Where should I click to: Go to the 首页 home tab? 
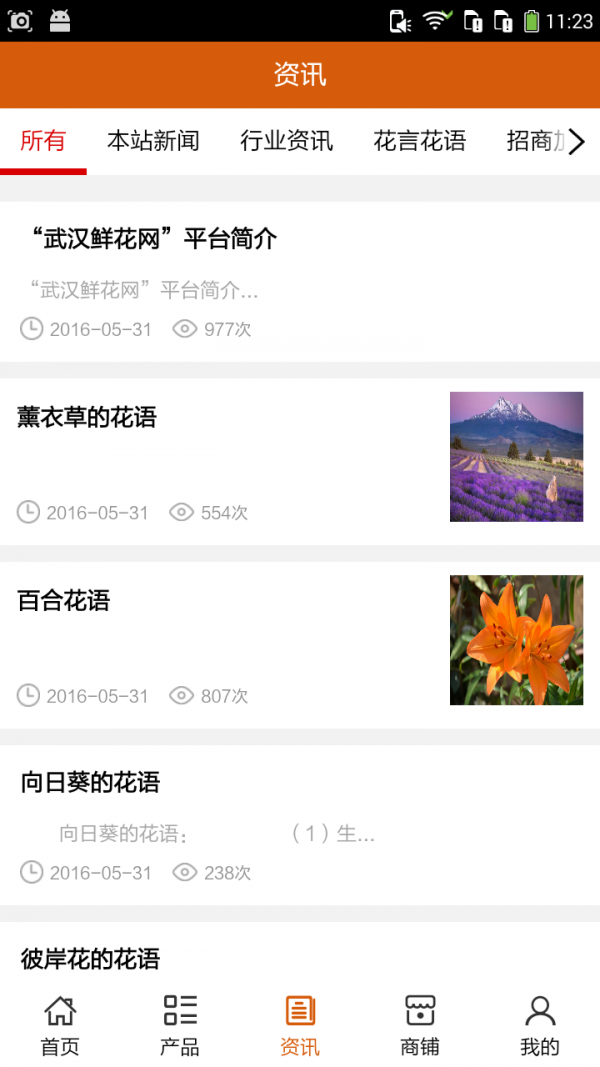click(60, 1026)
